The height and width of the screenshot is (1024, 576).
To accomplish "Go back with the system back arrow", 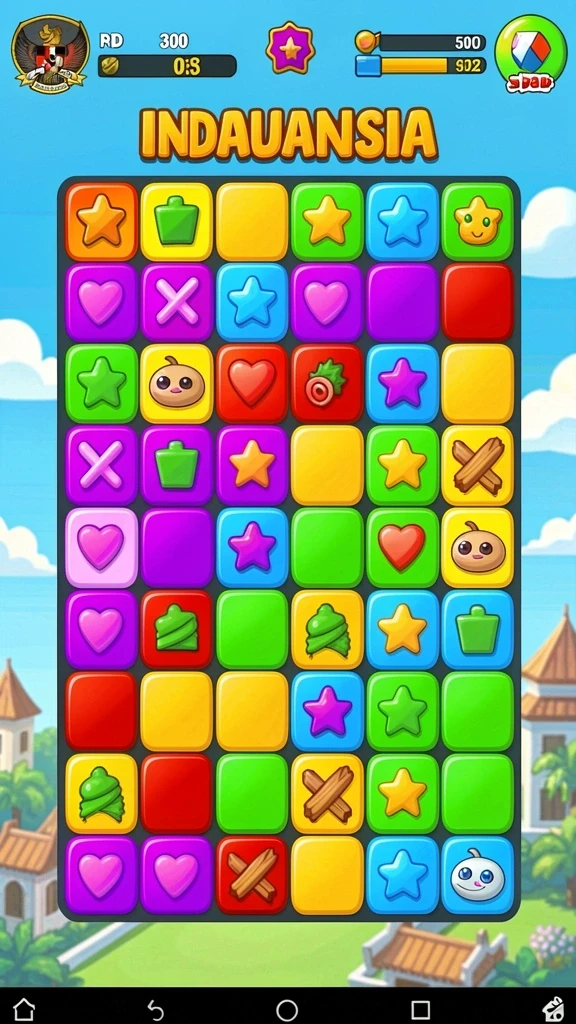I will (155, 1010).
